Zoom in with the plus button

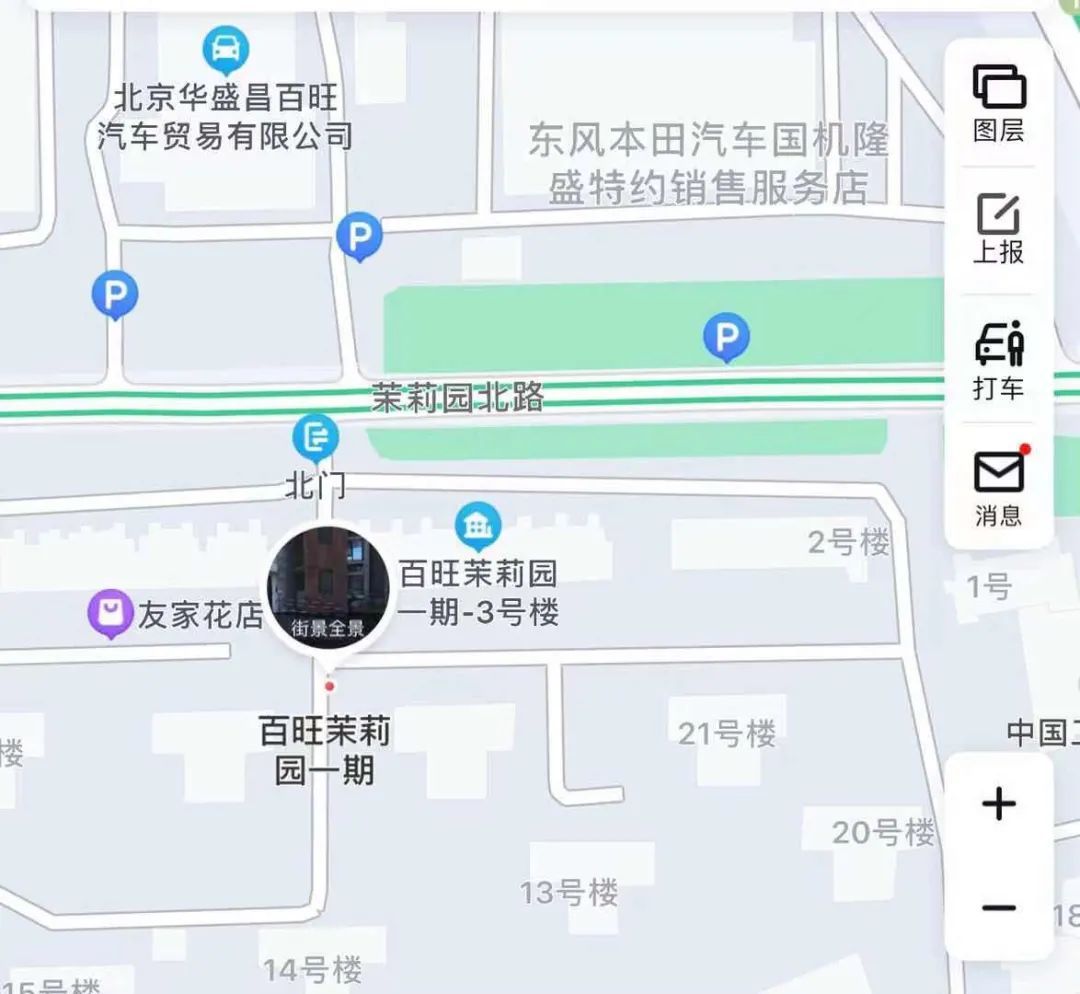pos(999,805)
